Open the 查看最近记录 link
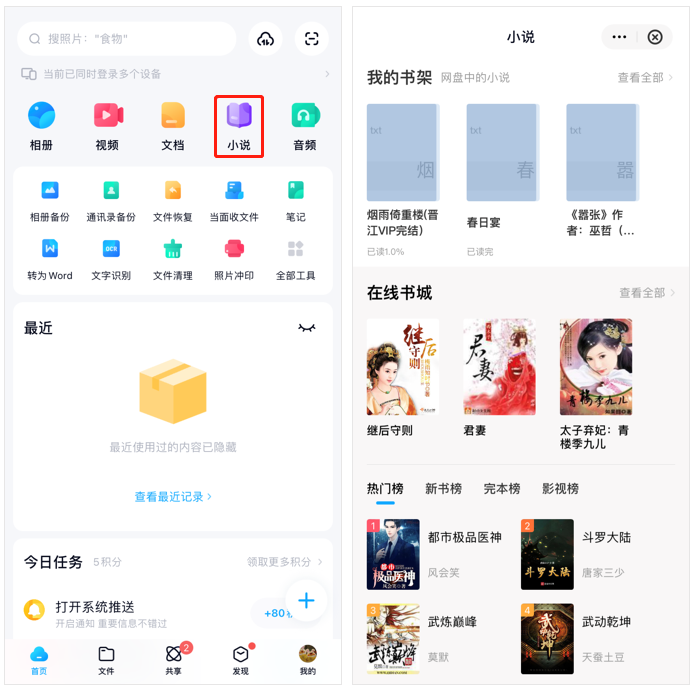The width and height of the screenshot is (697, 691). coord(173,496)
